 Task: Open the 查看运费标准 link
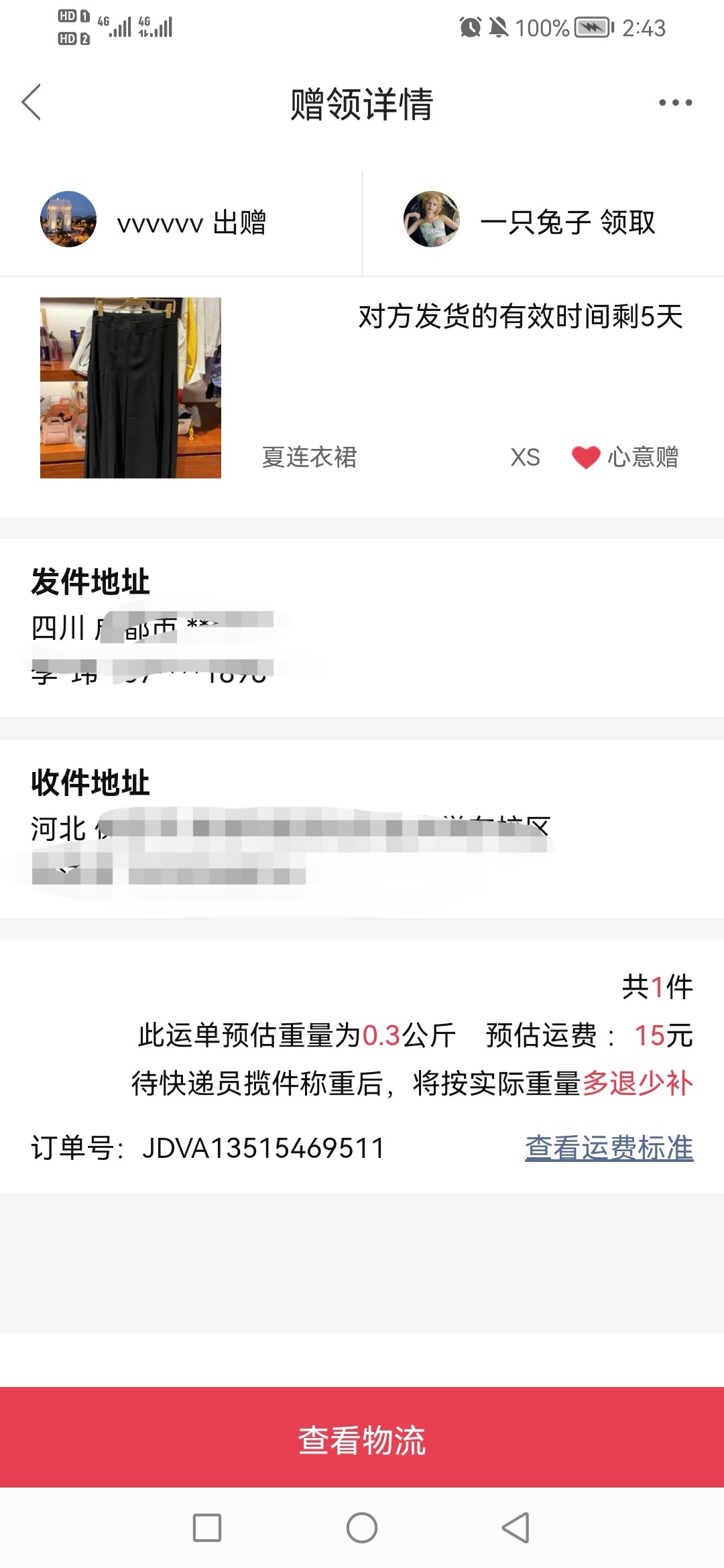[x=609, y=1148]
